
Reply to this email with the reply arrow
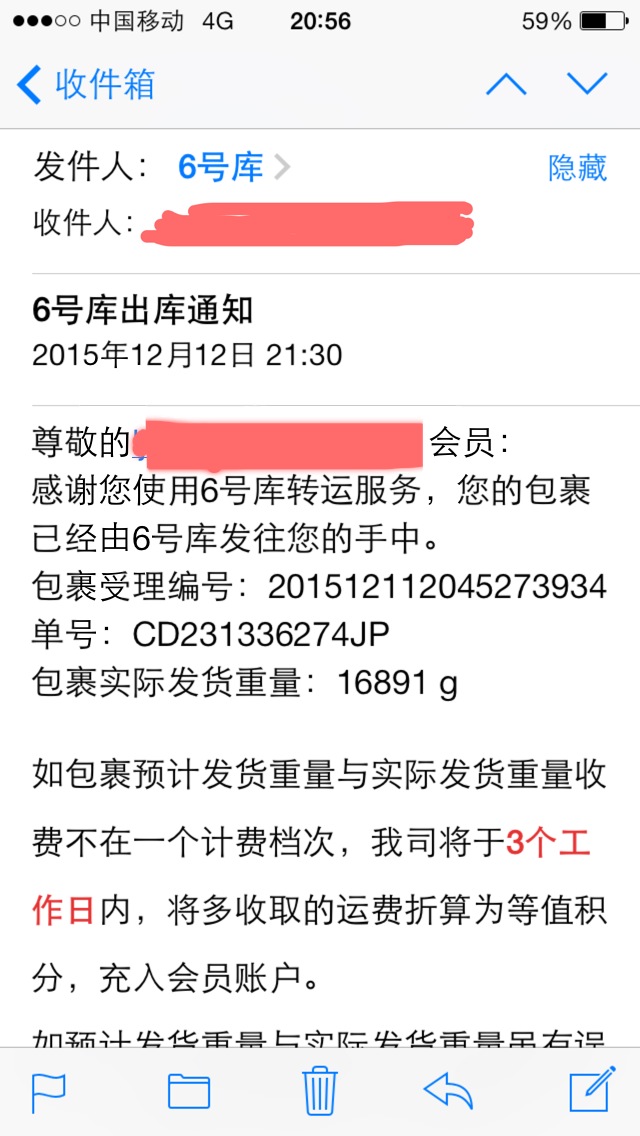[x=449, y=1090]
